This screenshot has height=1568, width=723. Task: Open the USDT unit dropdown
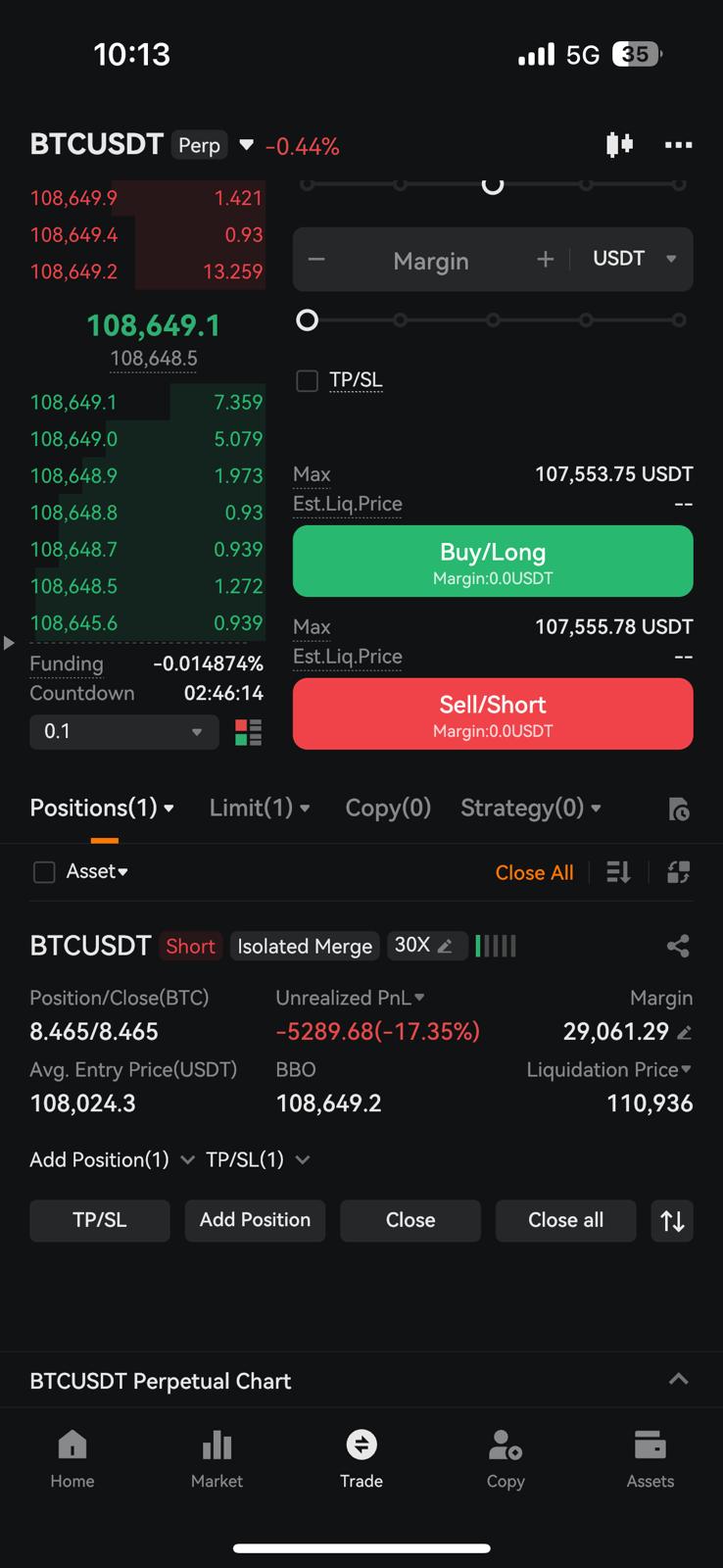pos(634,259)
